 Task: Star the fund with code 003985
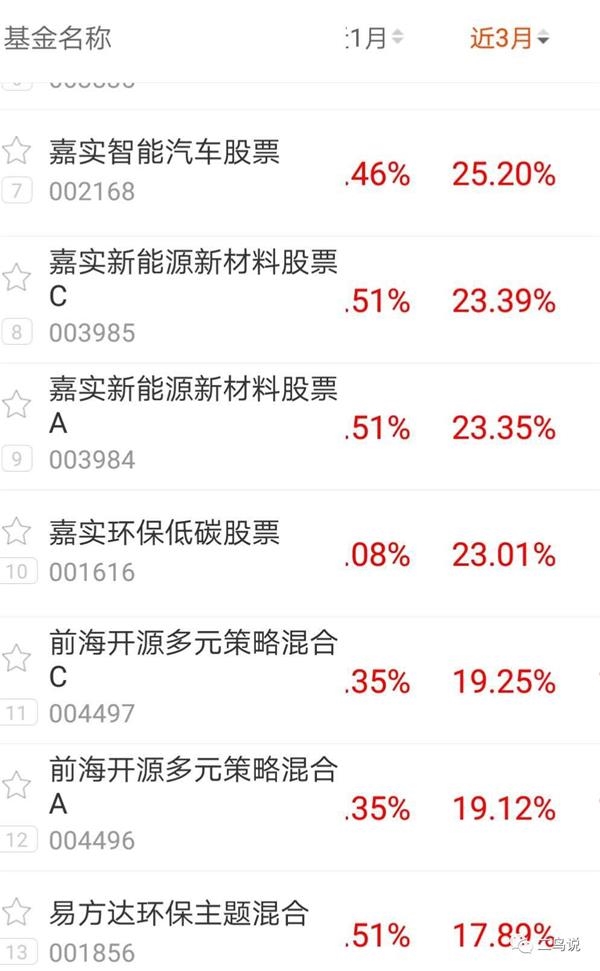[x=17, y=277]
